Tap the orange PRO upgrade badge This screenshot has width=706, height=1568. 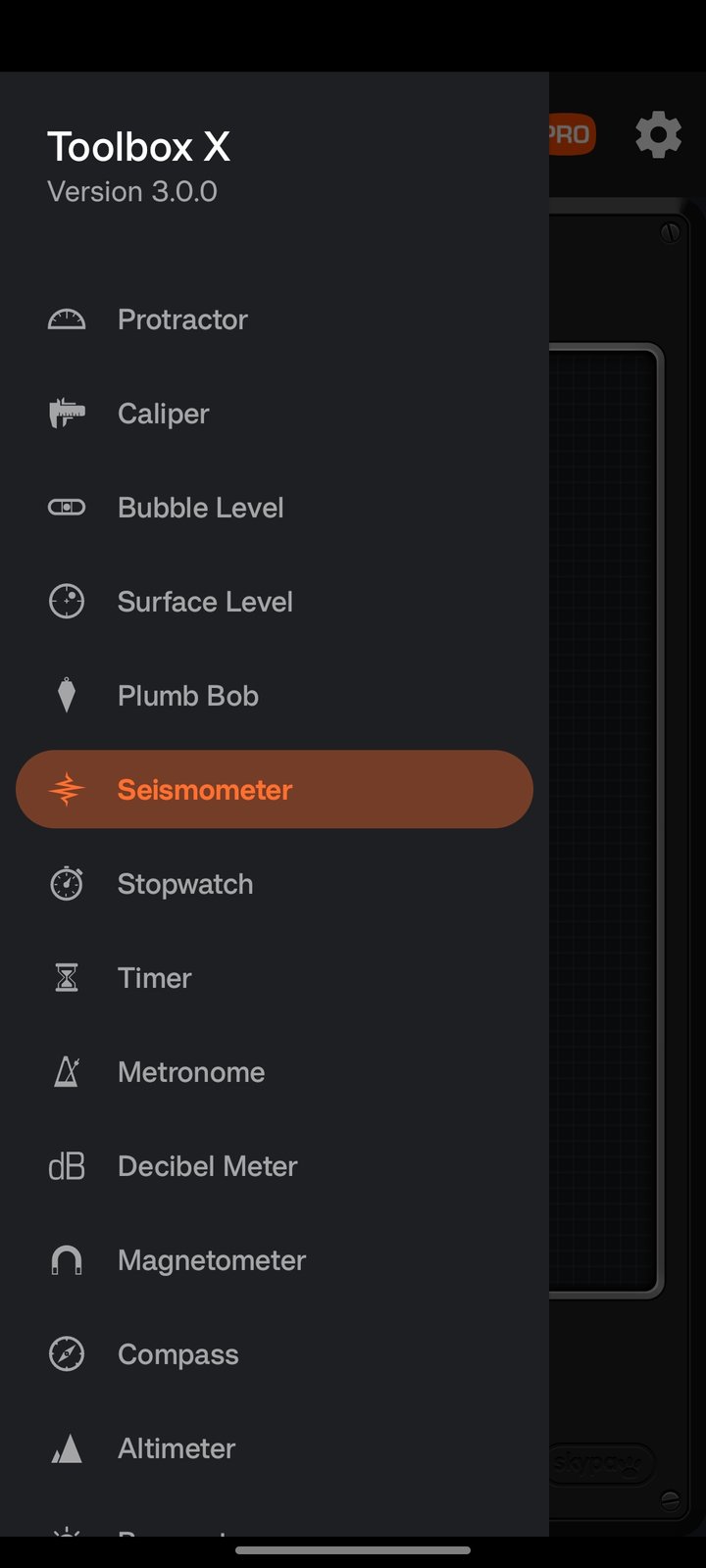(573, 135)
